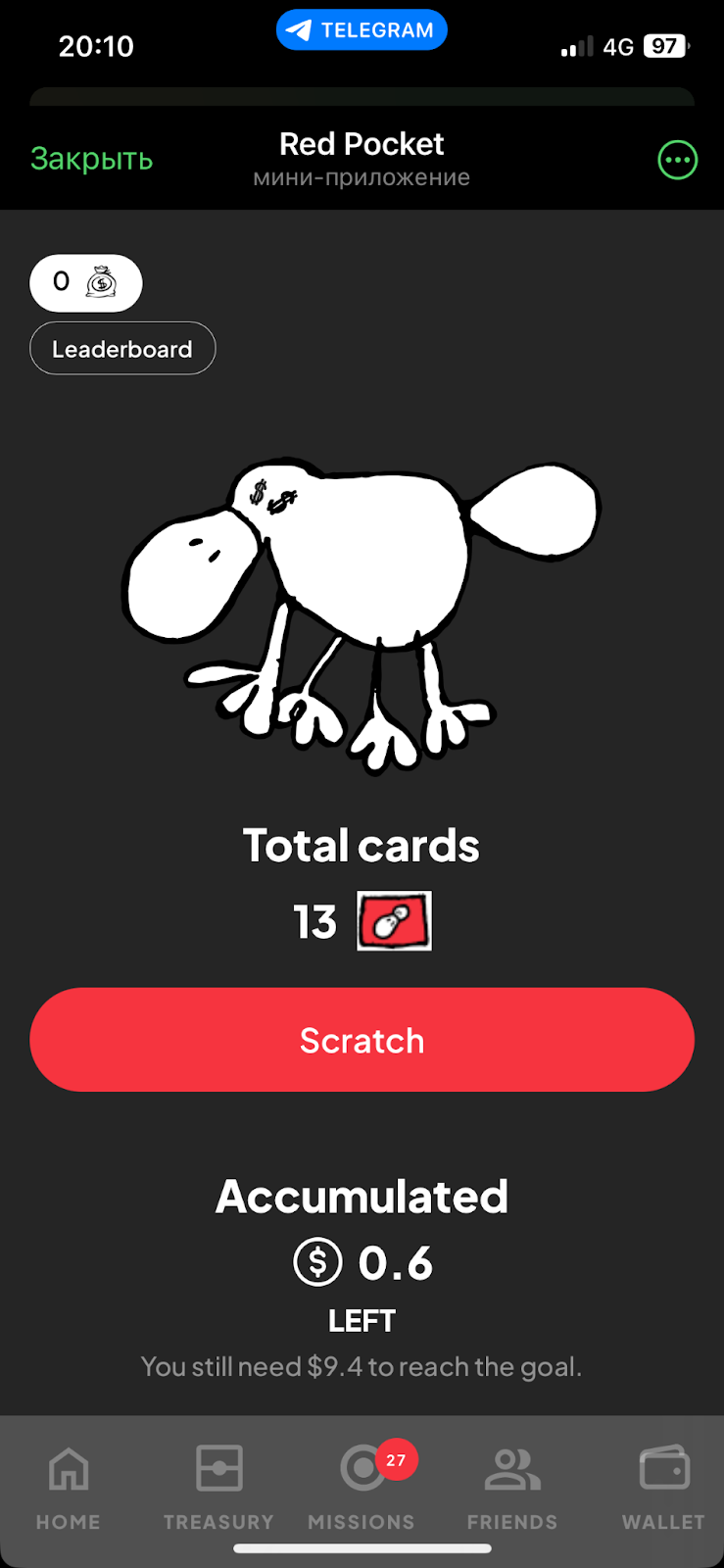Switch to the Treasury tab
Viewport: 724px width, 1568px height.
click(x=218, y=1486)
